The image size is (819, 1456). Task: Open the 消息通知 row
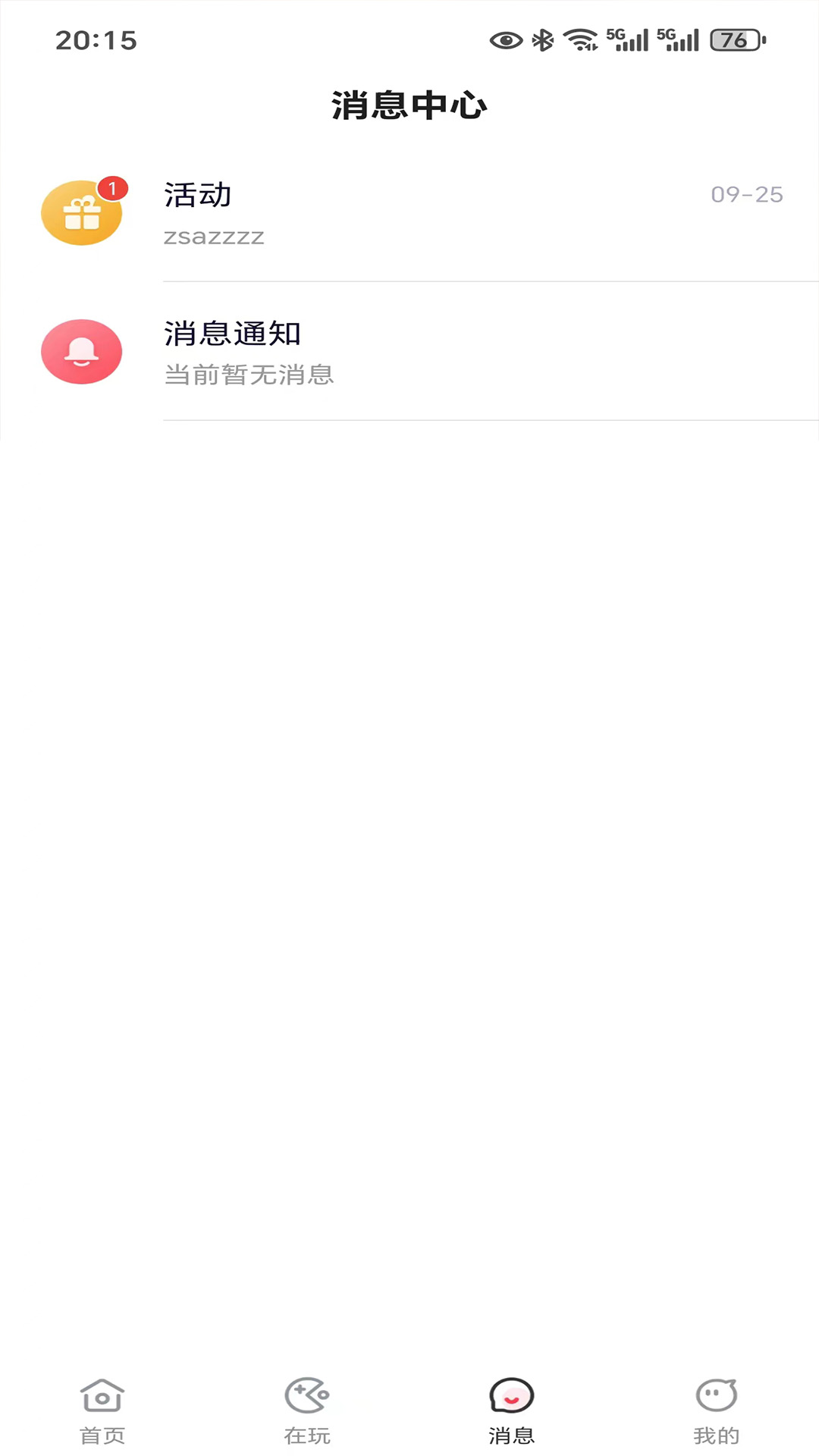[x=409, y=352]
